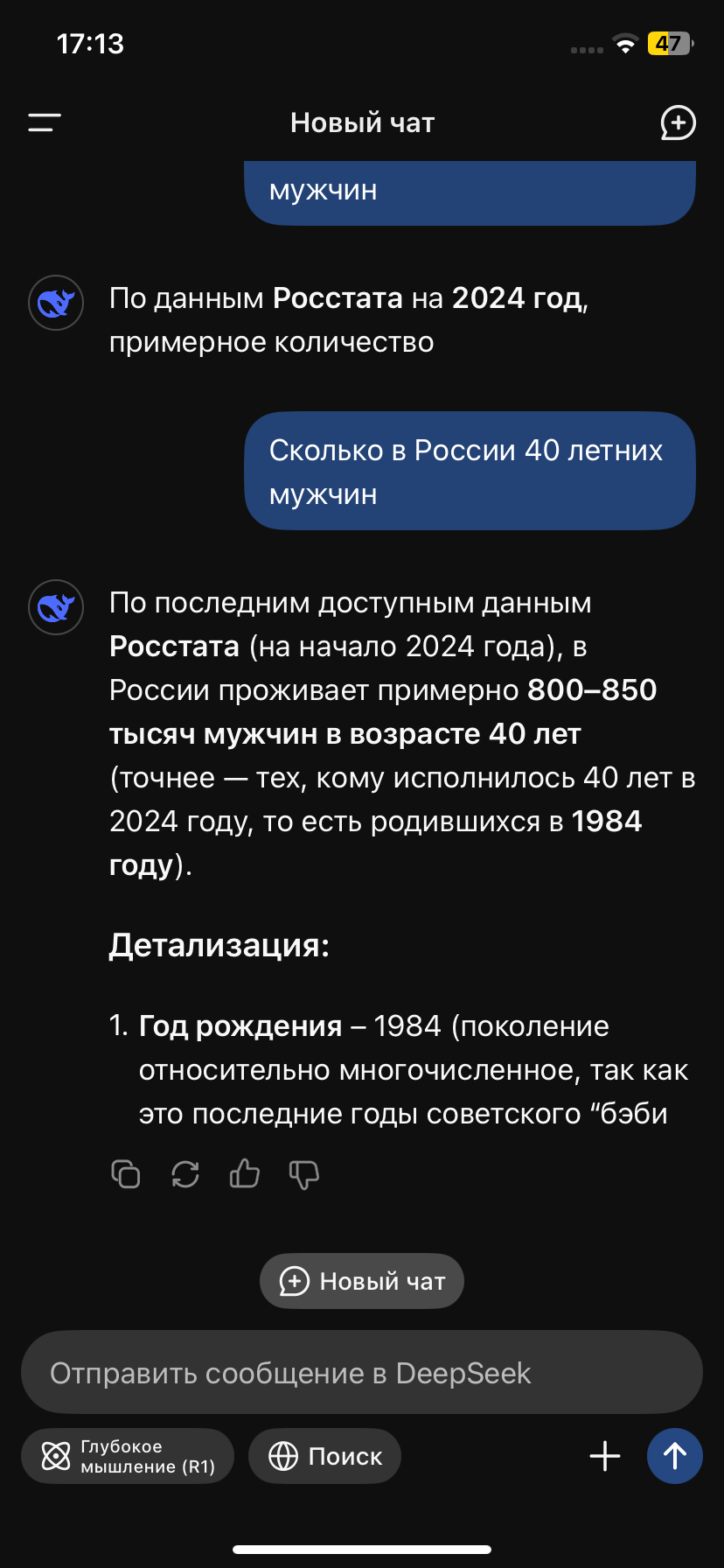Screen dimensions: 724x1568
Task: Like the response with thumbs up
Action: 245,1173
